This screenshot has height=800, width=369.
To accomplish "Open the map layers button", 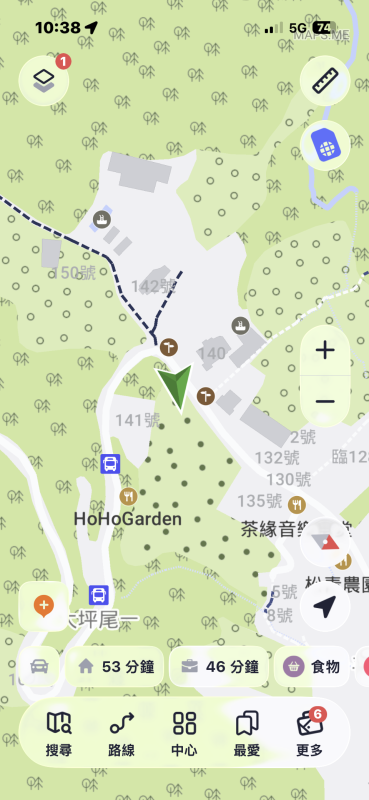I will tap(44, 80).
